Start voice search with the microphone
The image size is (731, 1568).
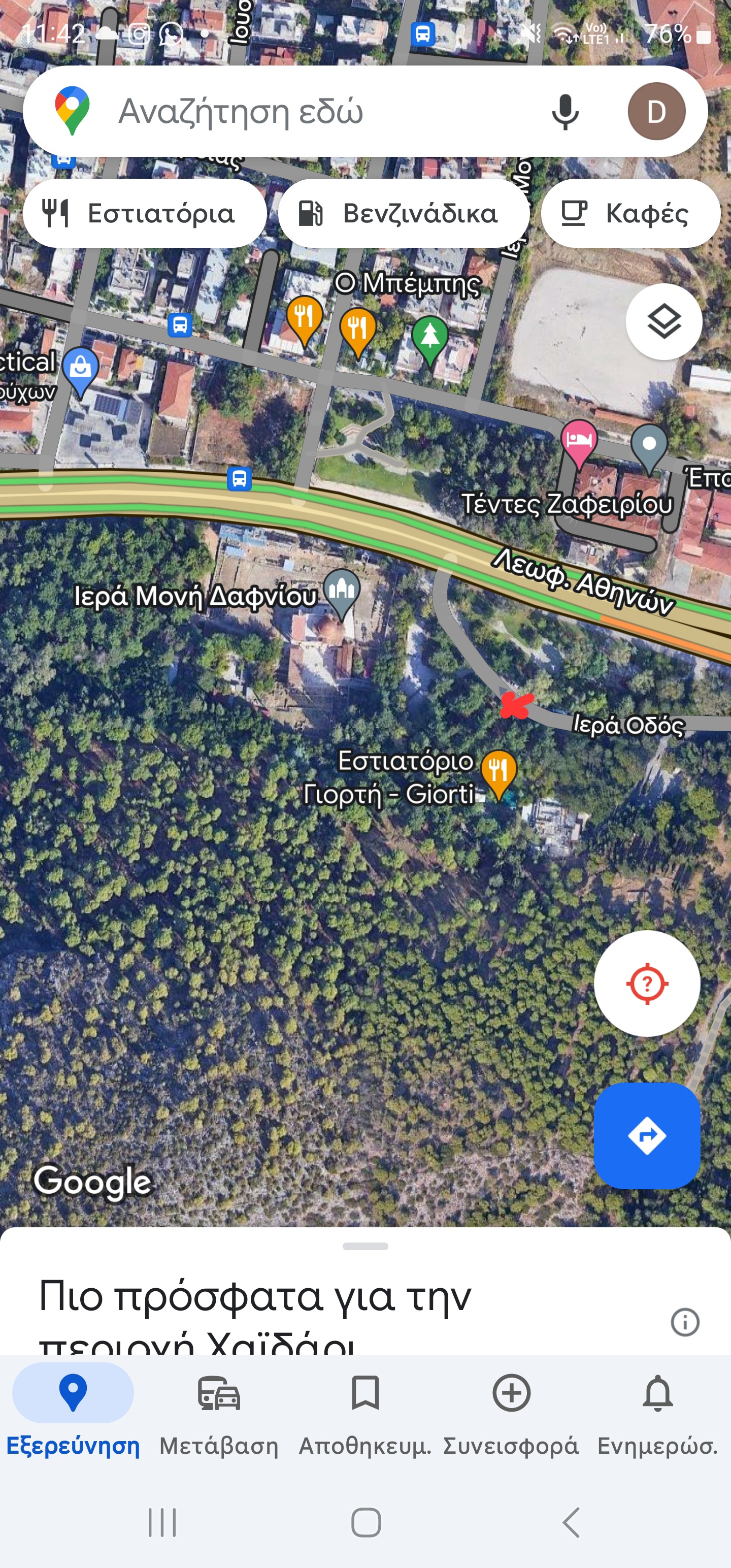[564, 112]
